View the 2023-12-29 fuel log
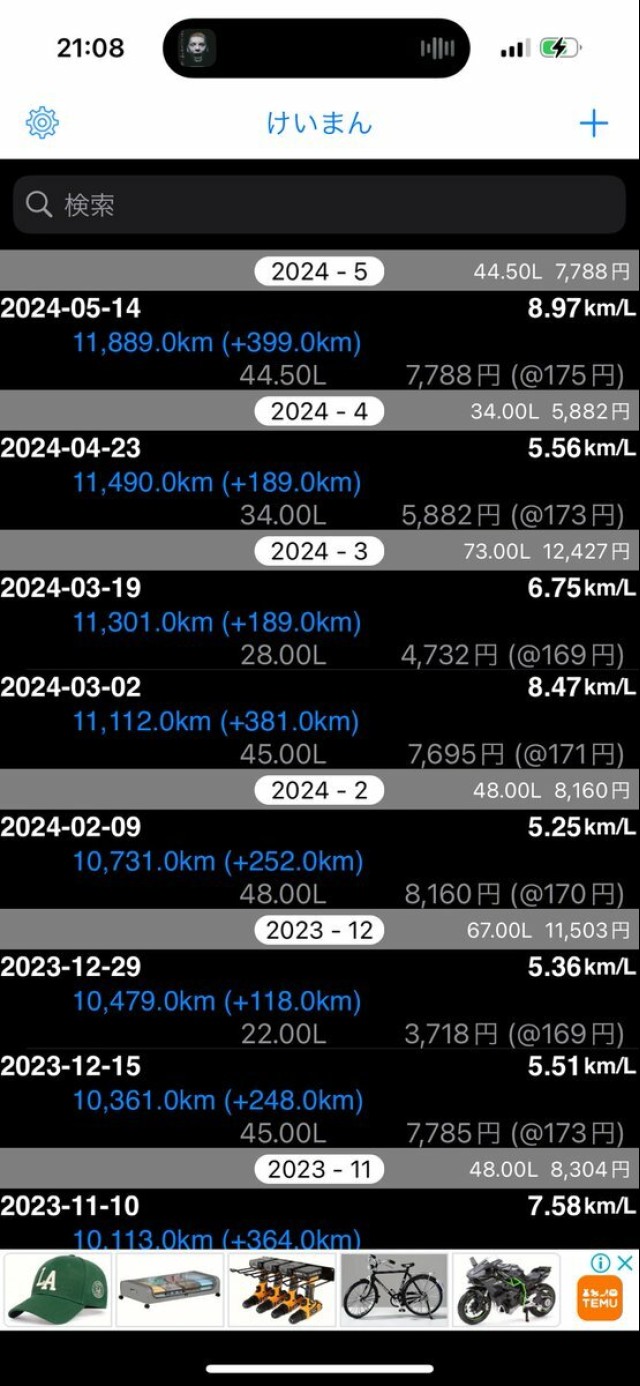Screen dimensions: 640x1386 [320, 999]
